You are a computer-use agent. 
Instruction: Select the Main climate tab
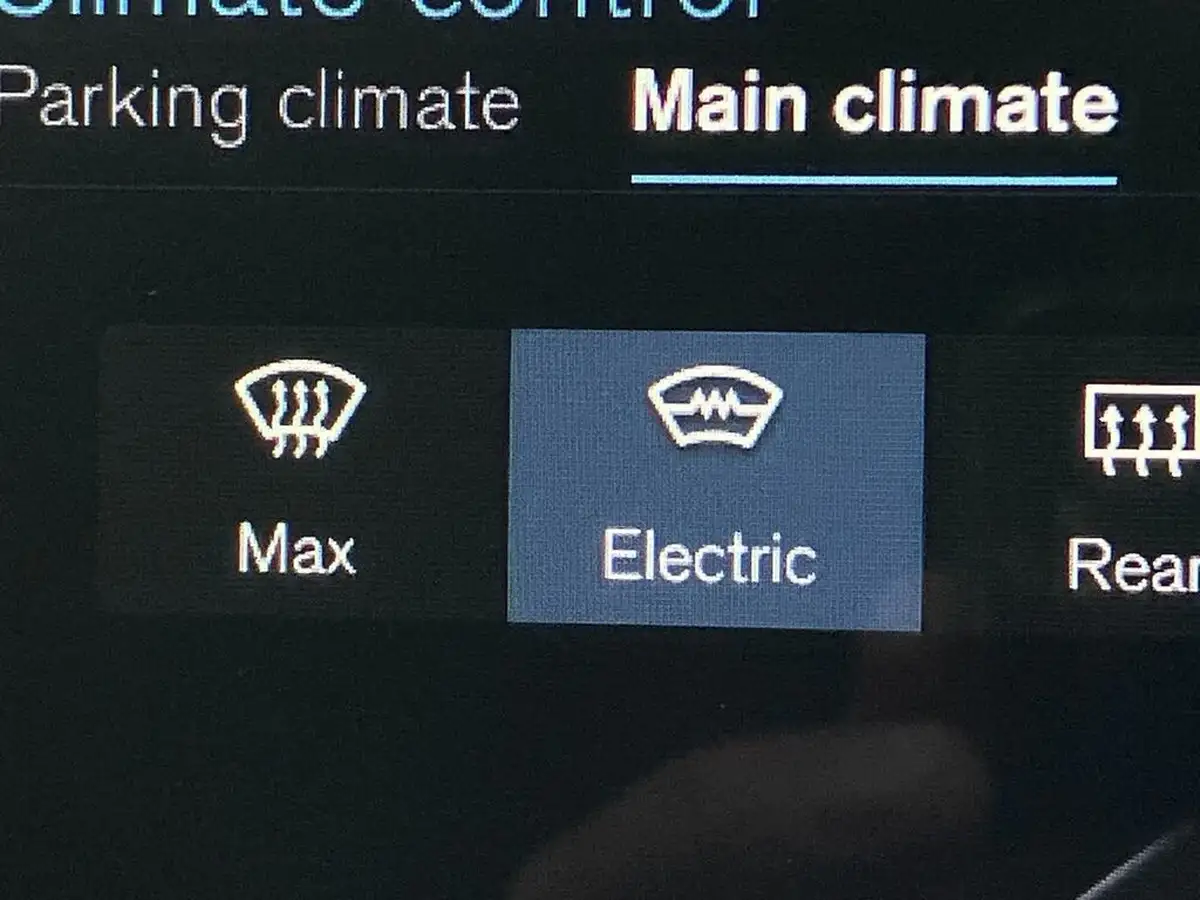[x=874, y=105]
